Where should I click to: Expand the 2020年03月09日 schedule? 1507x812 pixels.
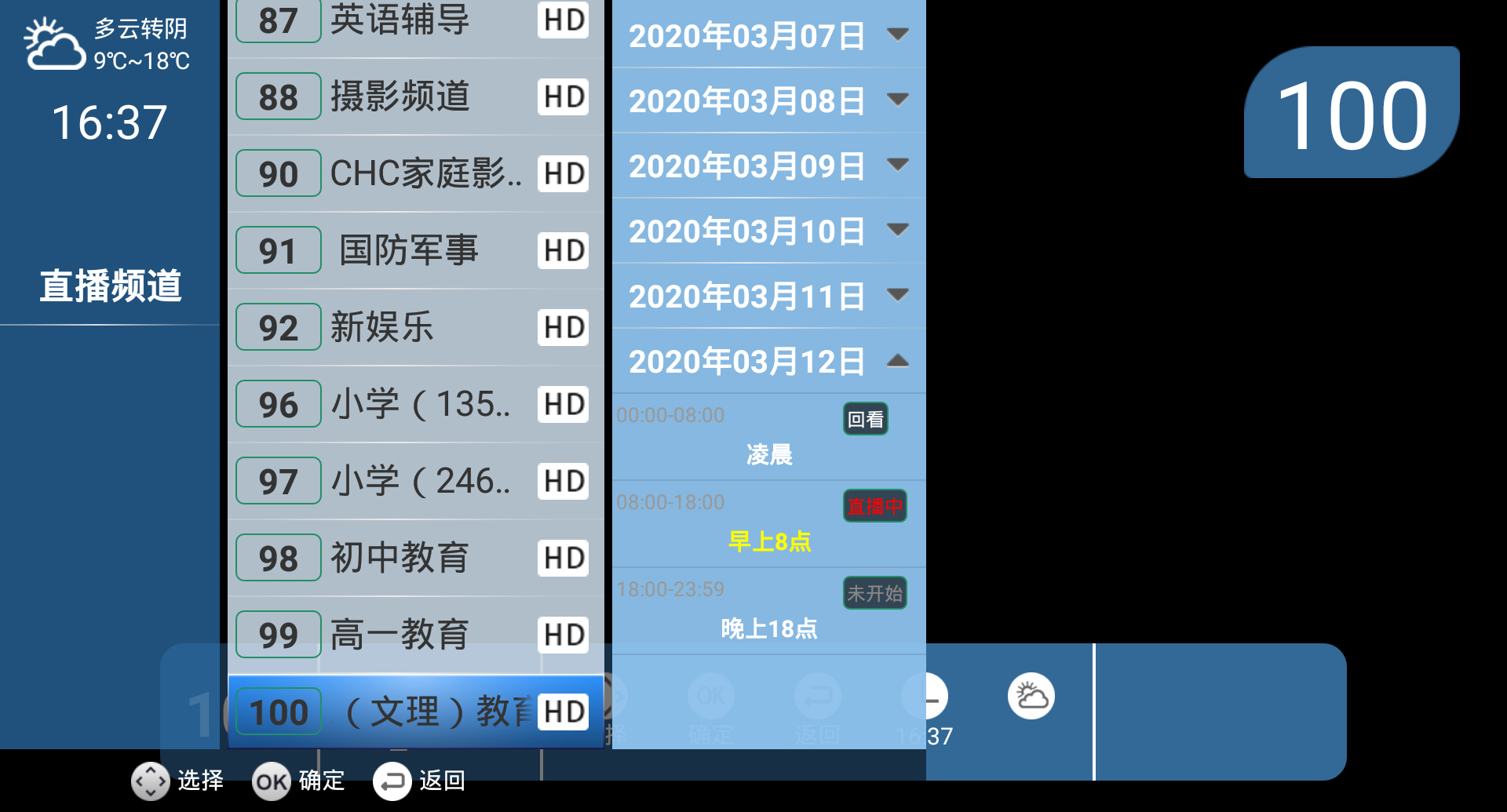point(768,166)
